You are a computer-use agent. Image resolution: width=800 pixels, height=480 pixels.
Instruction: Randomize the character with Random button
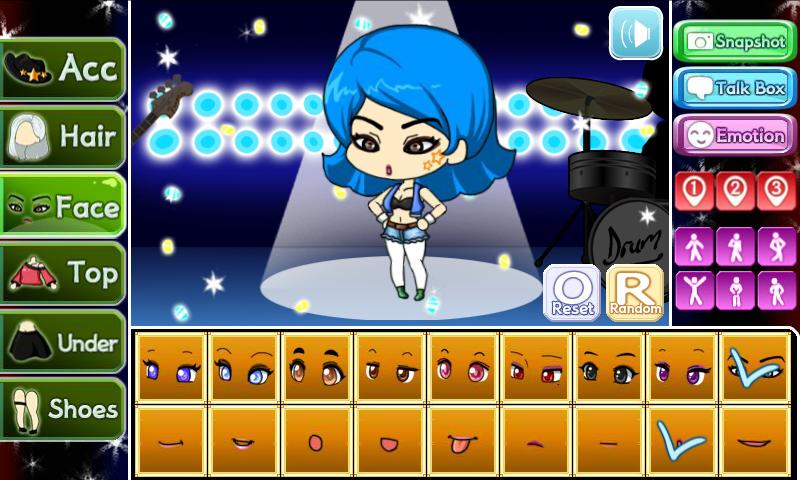pyautogui.click(x=635, y=293)
